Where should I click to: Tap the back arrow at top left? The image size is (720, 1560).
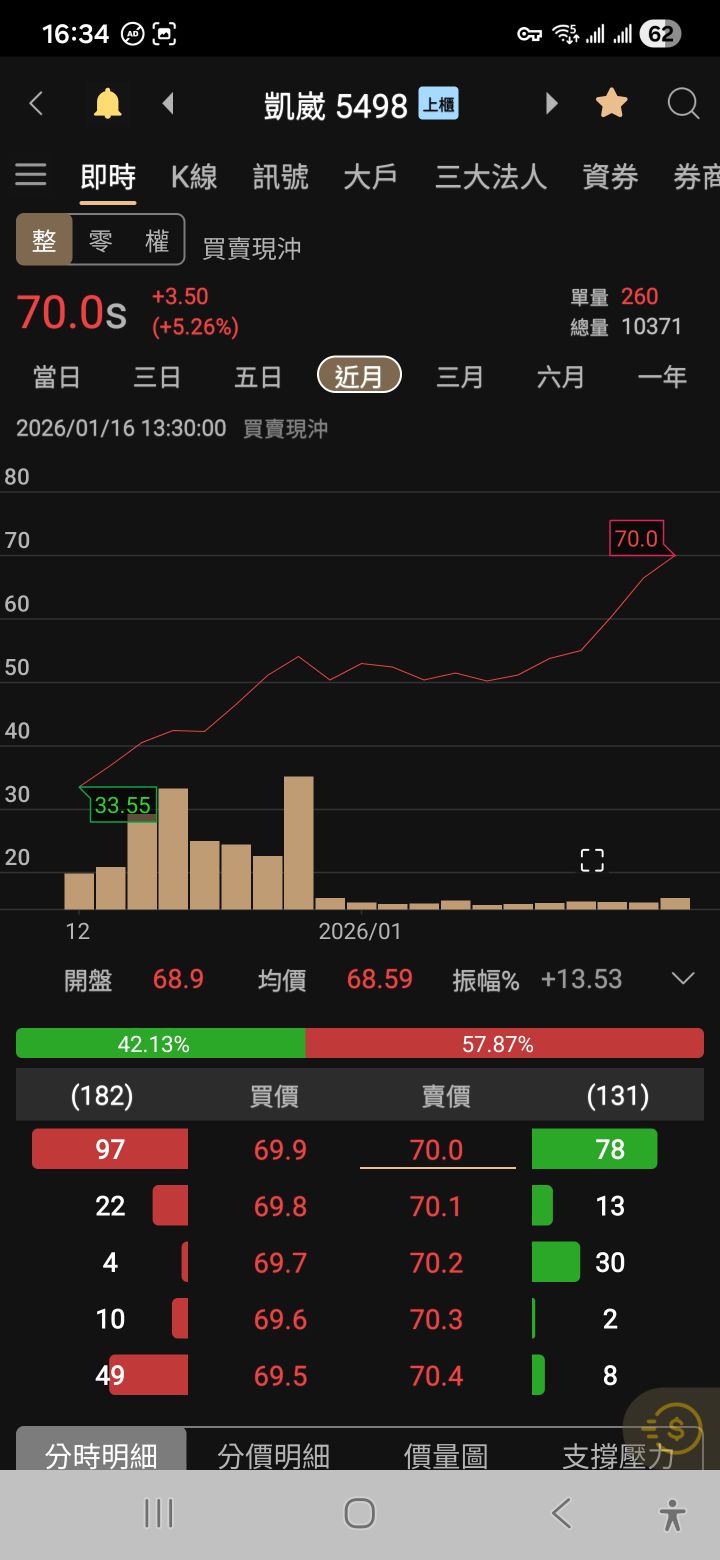(x=37, y=103)
